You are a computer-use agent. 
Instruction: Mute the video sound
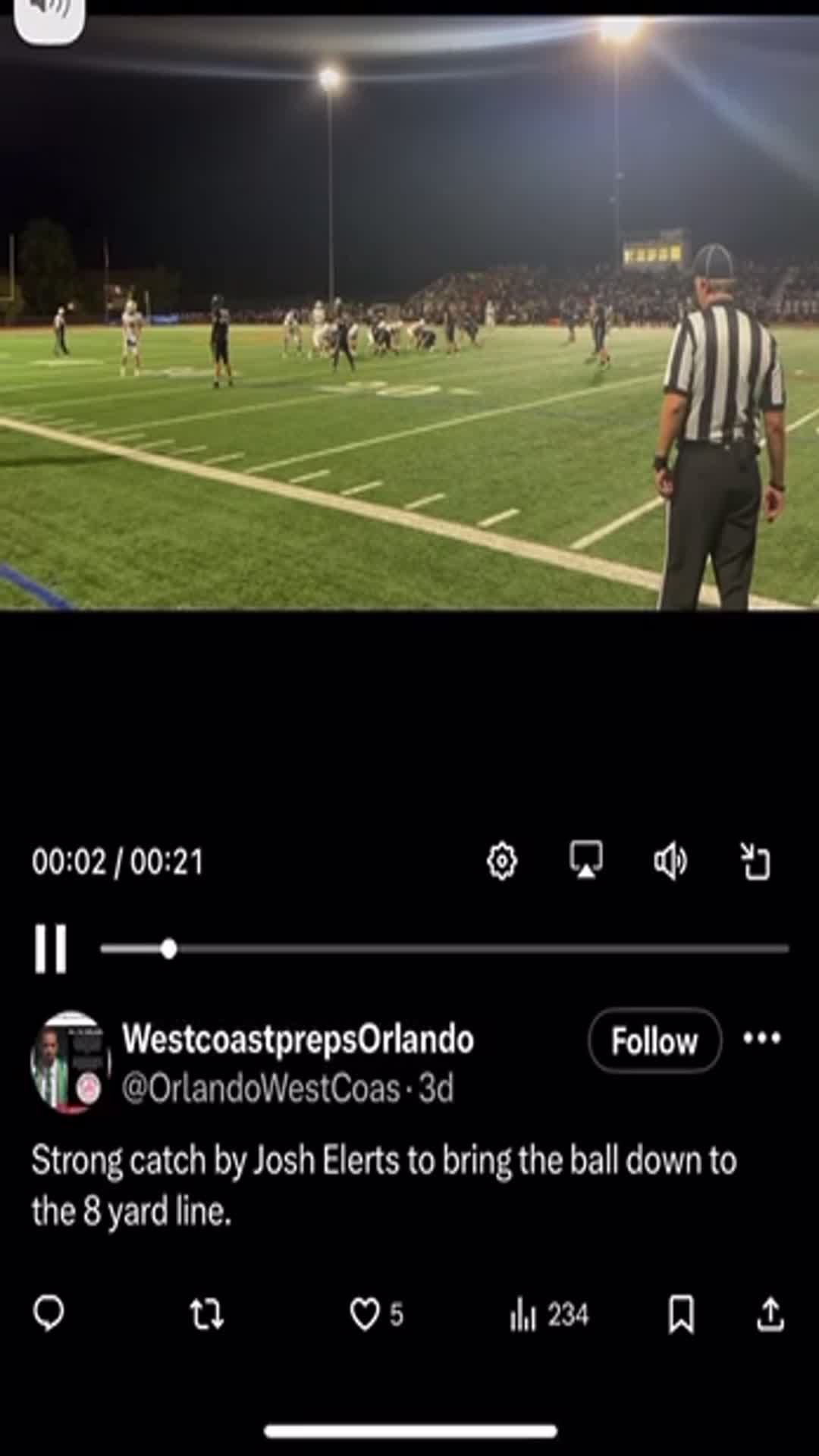point(670,861)
